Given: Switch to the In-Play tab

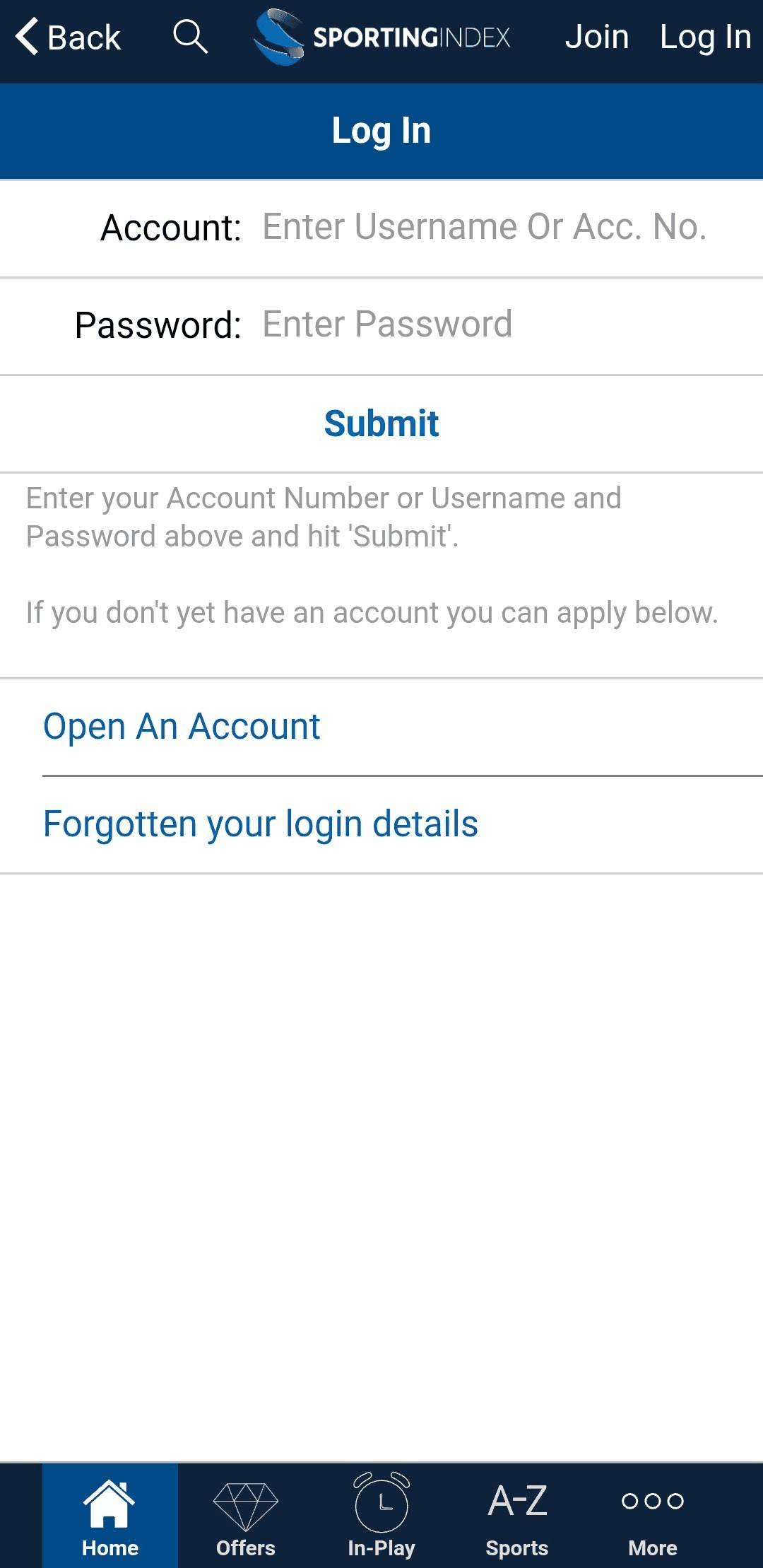Looking at the screenshot, I should 381,1516.
